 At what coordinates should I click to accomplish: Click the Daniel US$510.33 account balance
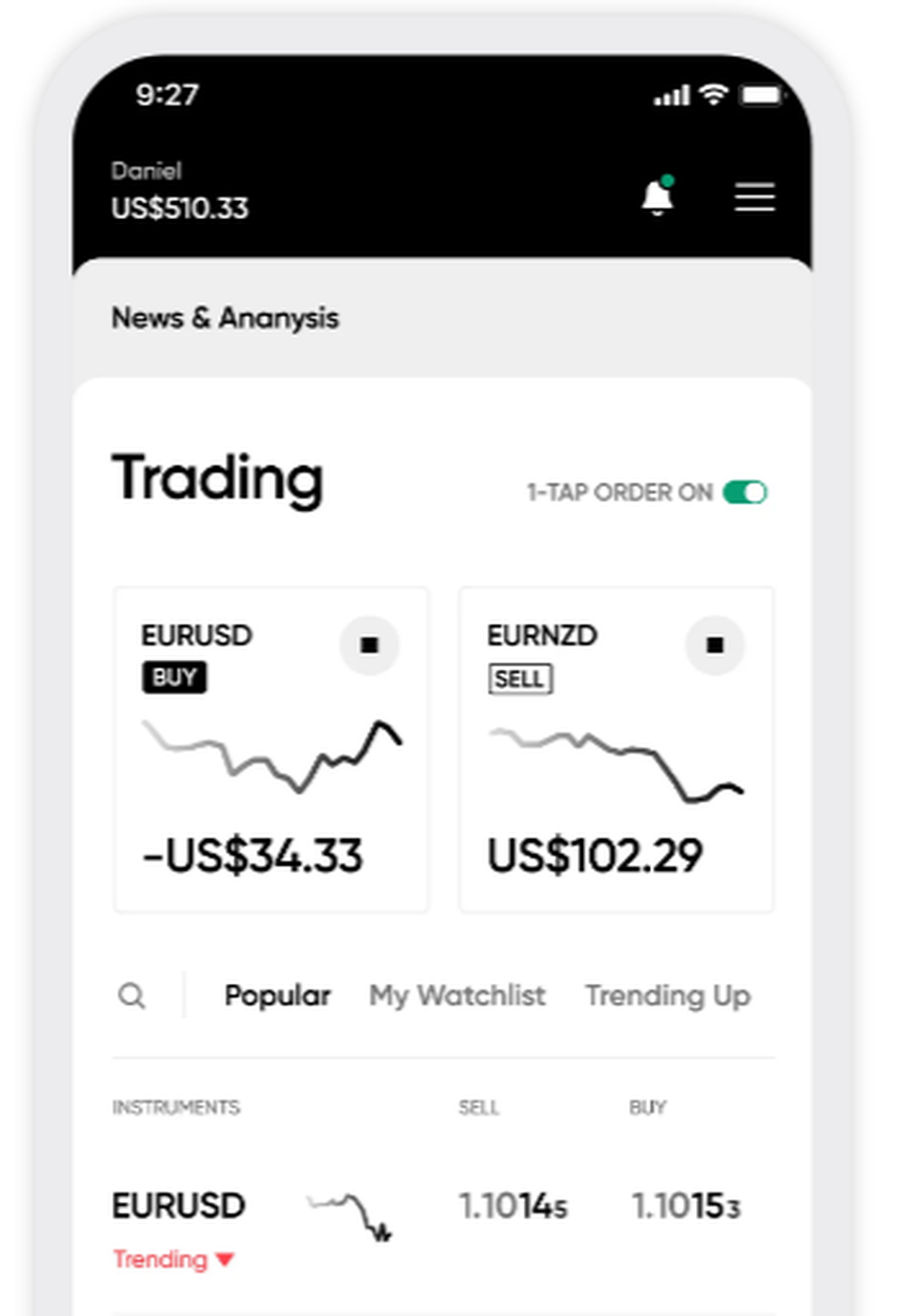point(179,191)
